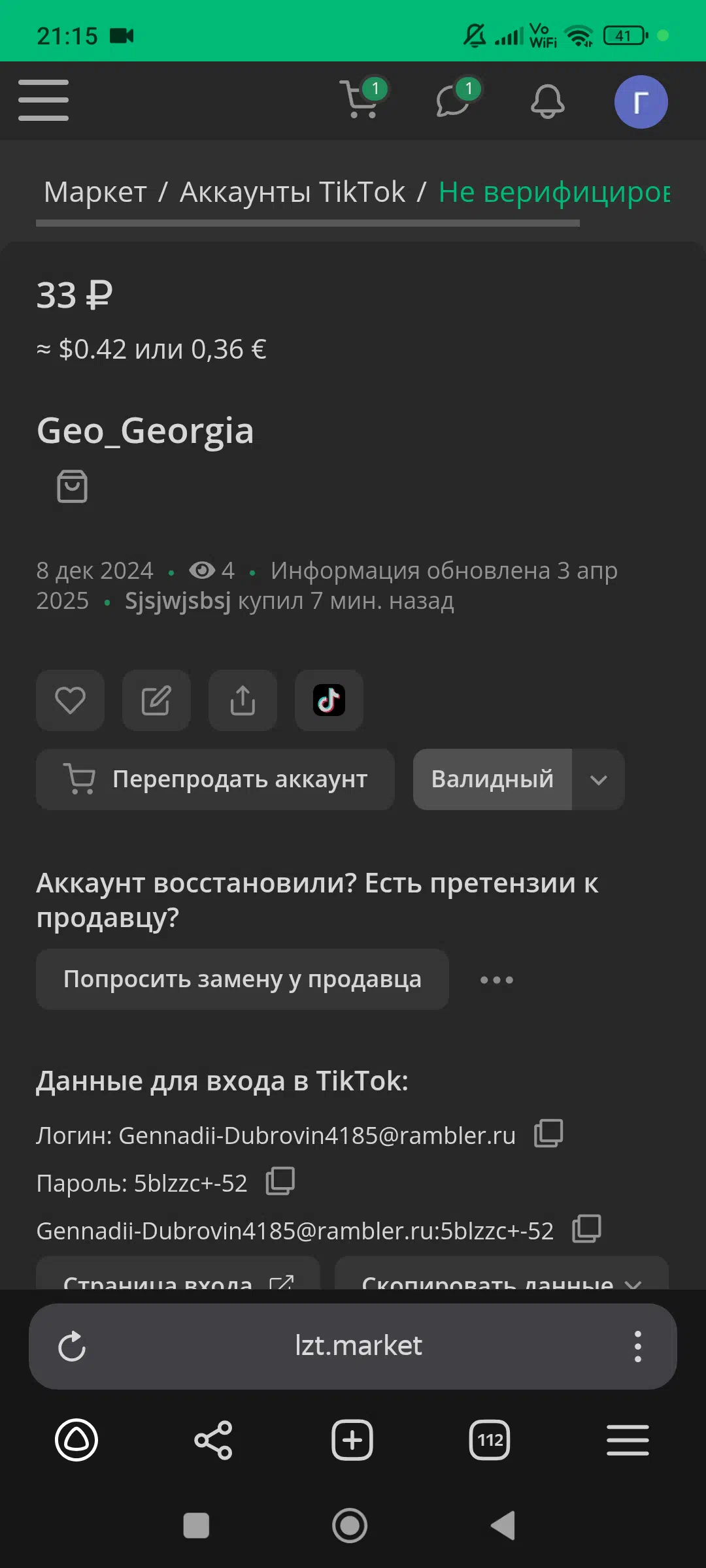Reload the lzt.market page
This screenshot has width=706, height=1568.
coord(72,1347)
